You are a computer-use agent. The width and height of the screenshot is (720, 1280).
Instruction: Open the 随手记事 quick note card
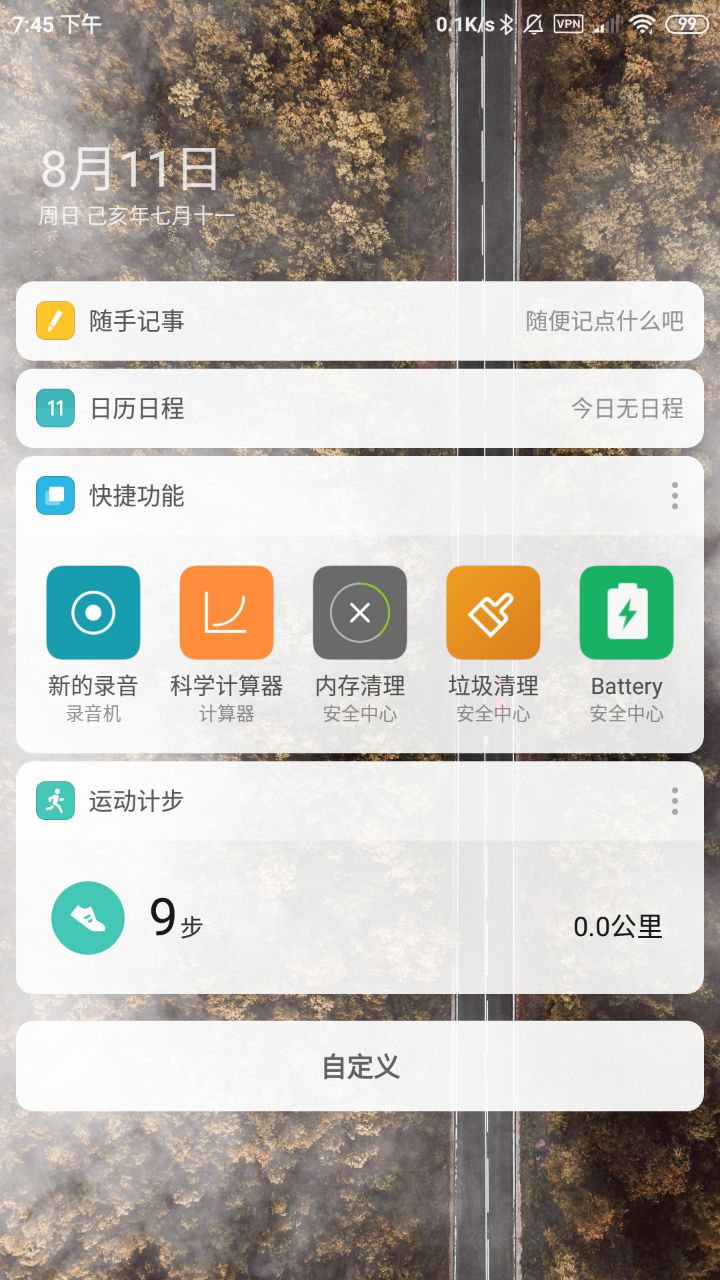(360, 321)
